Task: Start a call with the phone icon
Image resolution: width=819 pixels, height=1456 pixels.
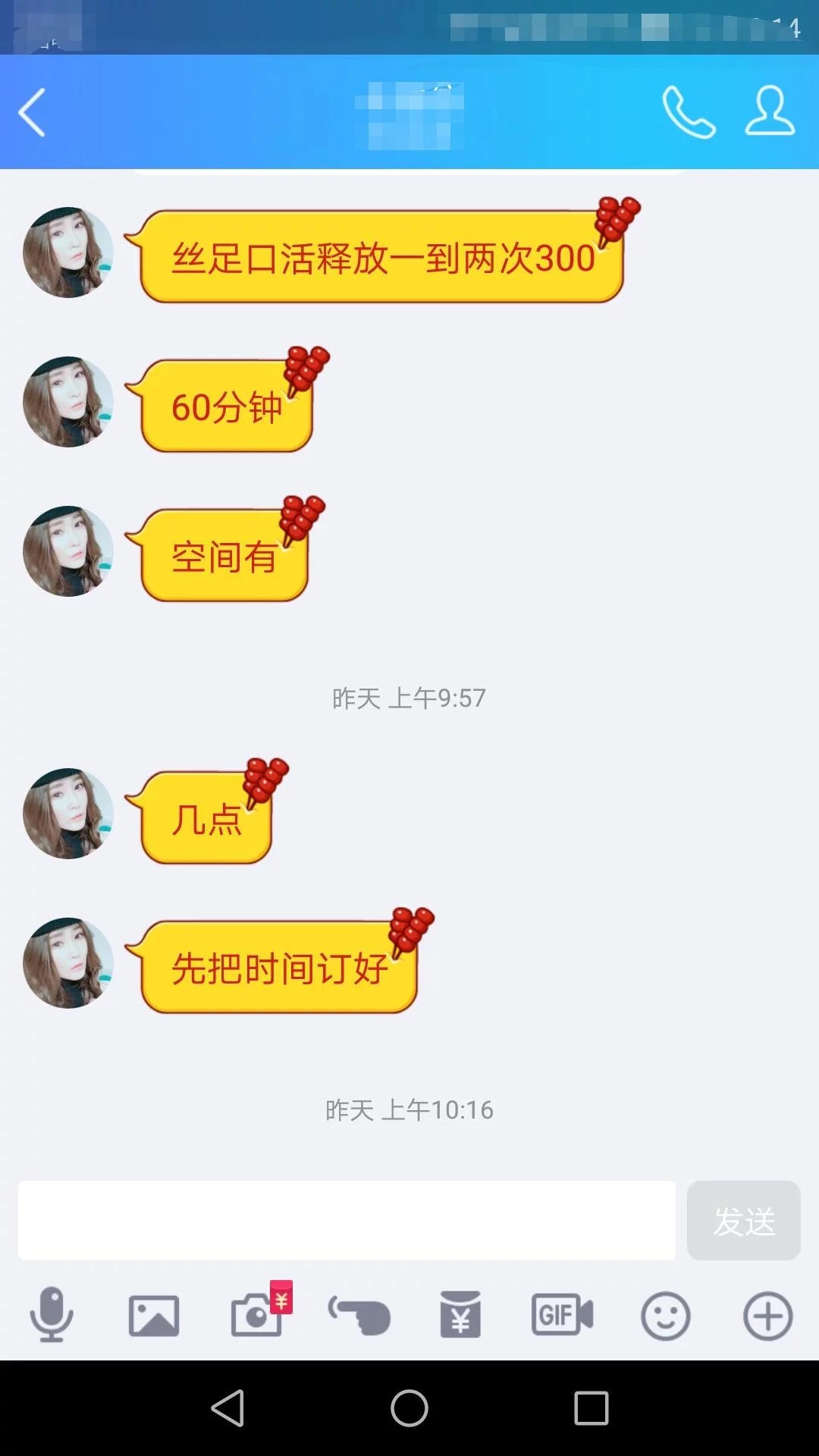Action: pos(689,112)
